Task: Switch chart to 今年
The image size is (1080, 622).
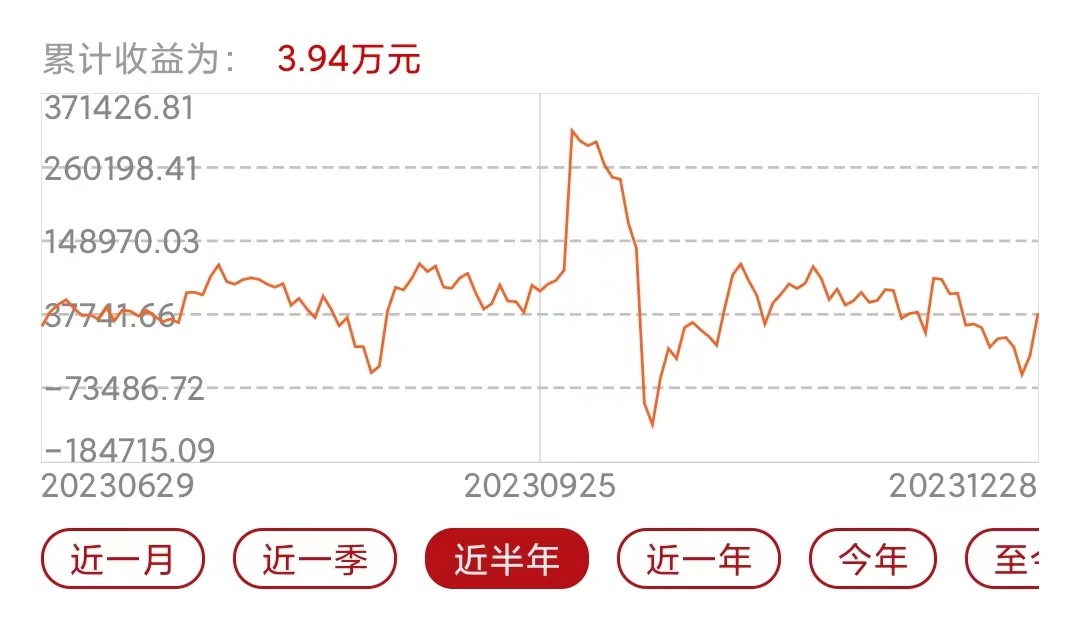Action: [x=873, y=559]
